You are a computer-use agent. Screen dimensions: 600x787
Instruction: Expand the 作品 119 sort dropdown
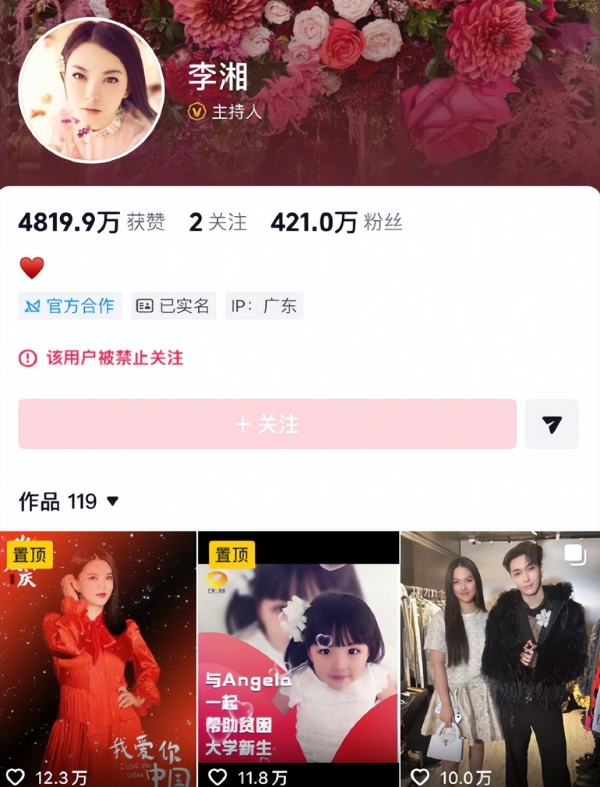click(112, 501)
